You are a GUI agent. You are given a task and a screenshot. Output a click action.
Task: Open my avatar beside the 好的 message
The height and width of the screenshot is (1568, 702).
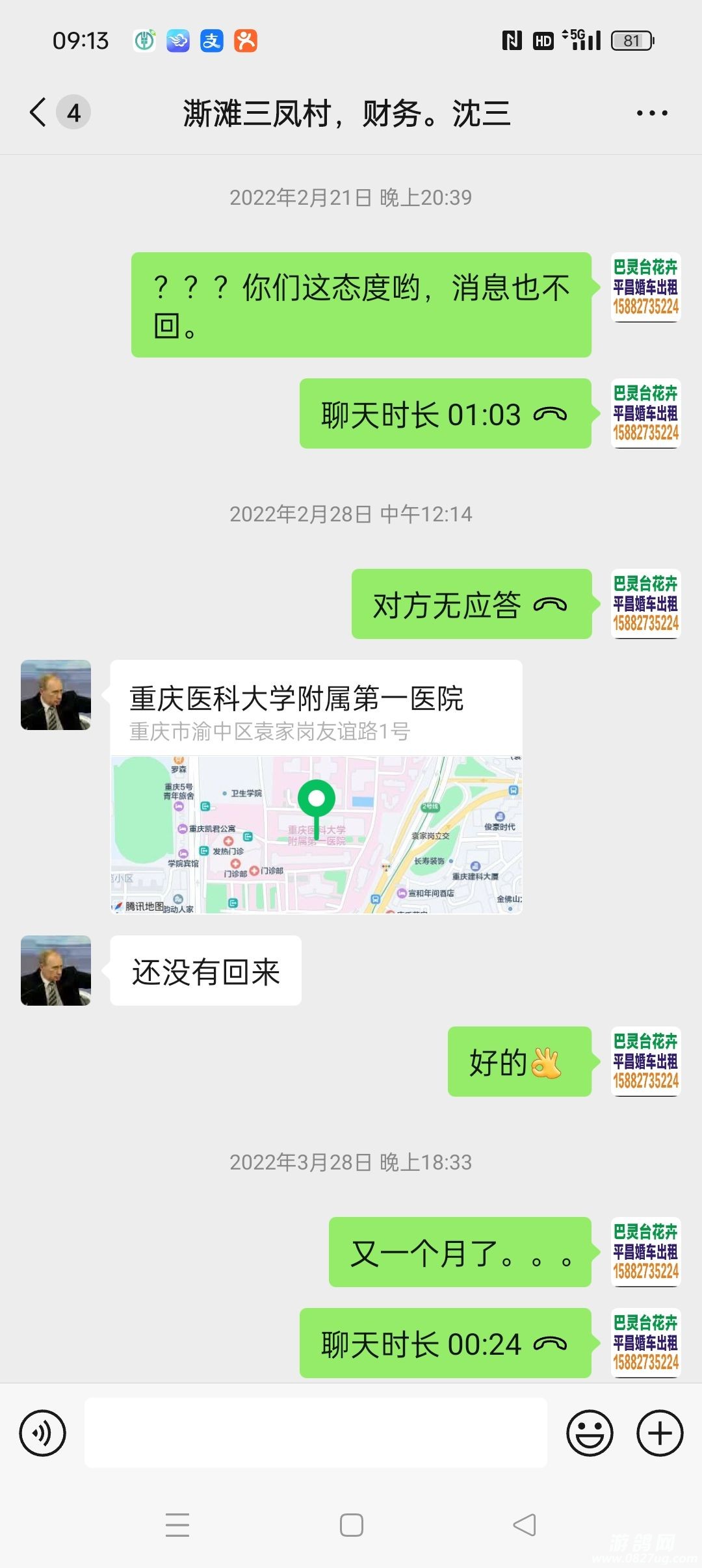(645, 1062)
